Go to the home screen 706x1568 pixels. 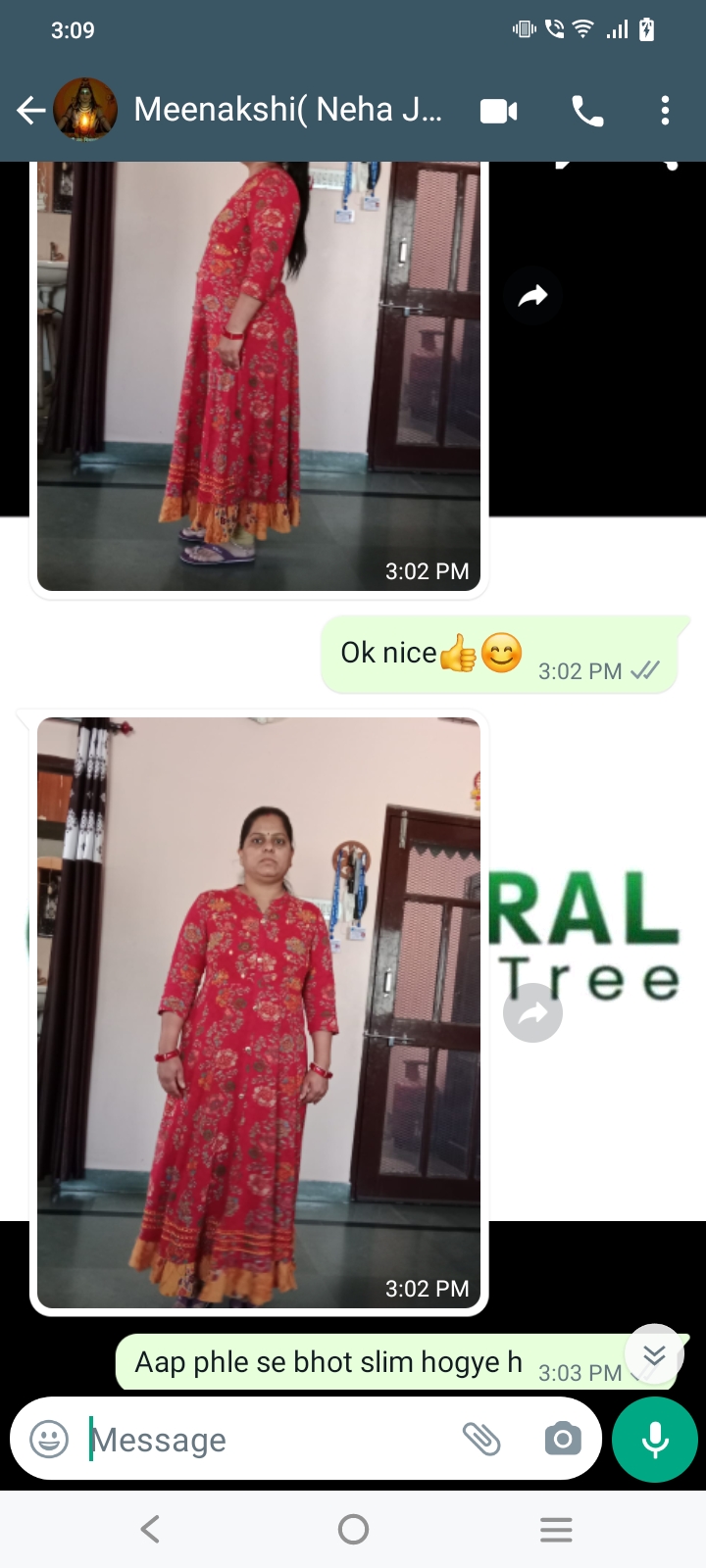[x=353, y=1529]
